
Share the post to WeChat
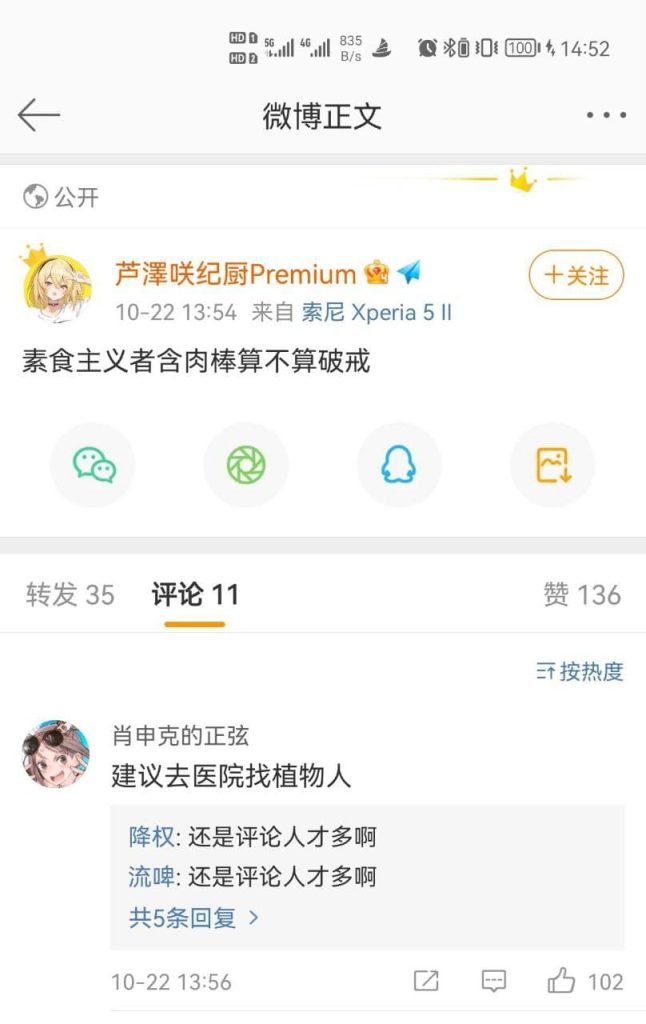pos(93,465)
